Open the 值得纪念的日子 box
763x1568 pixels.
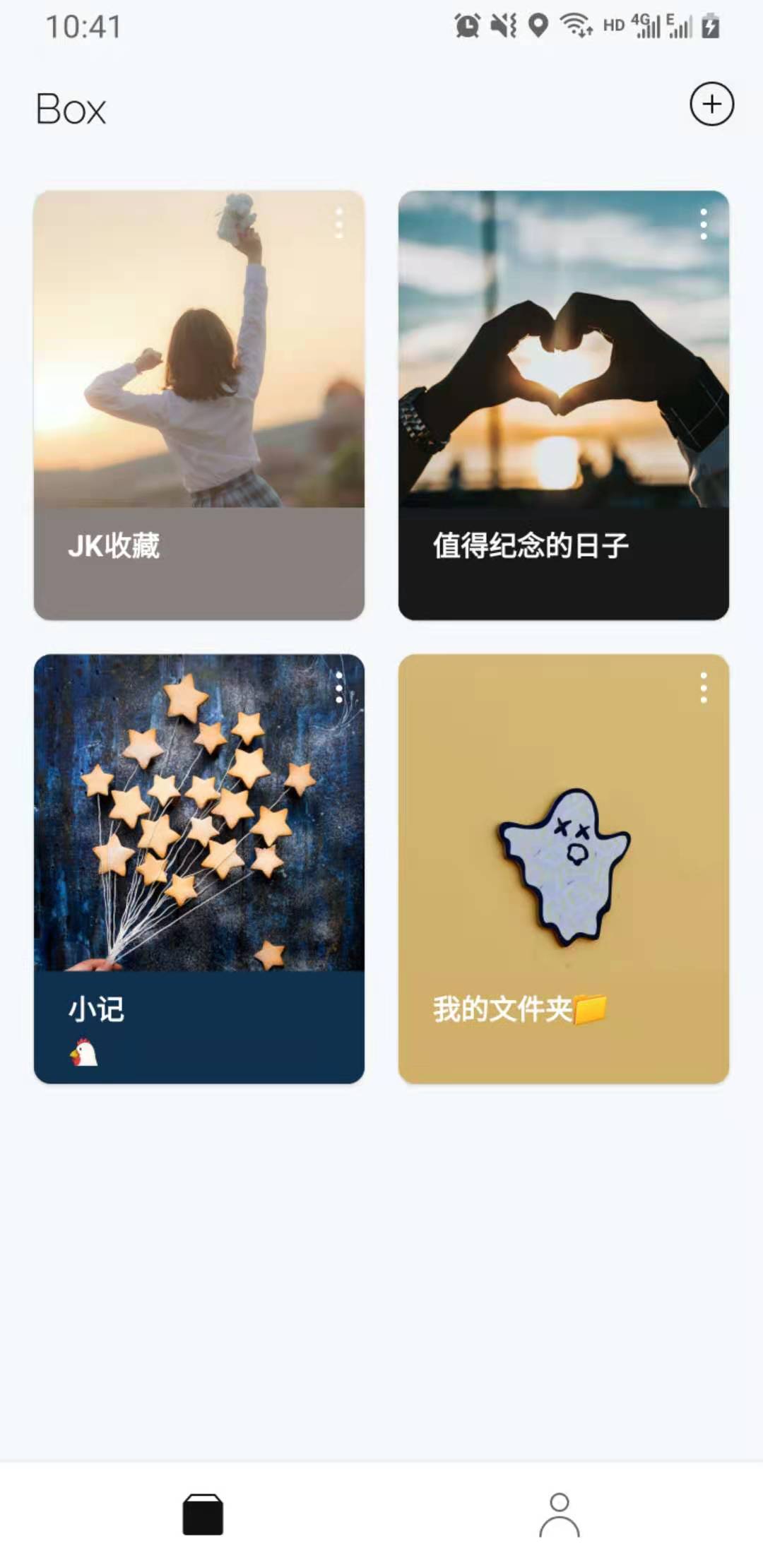563,405
